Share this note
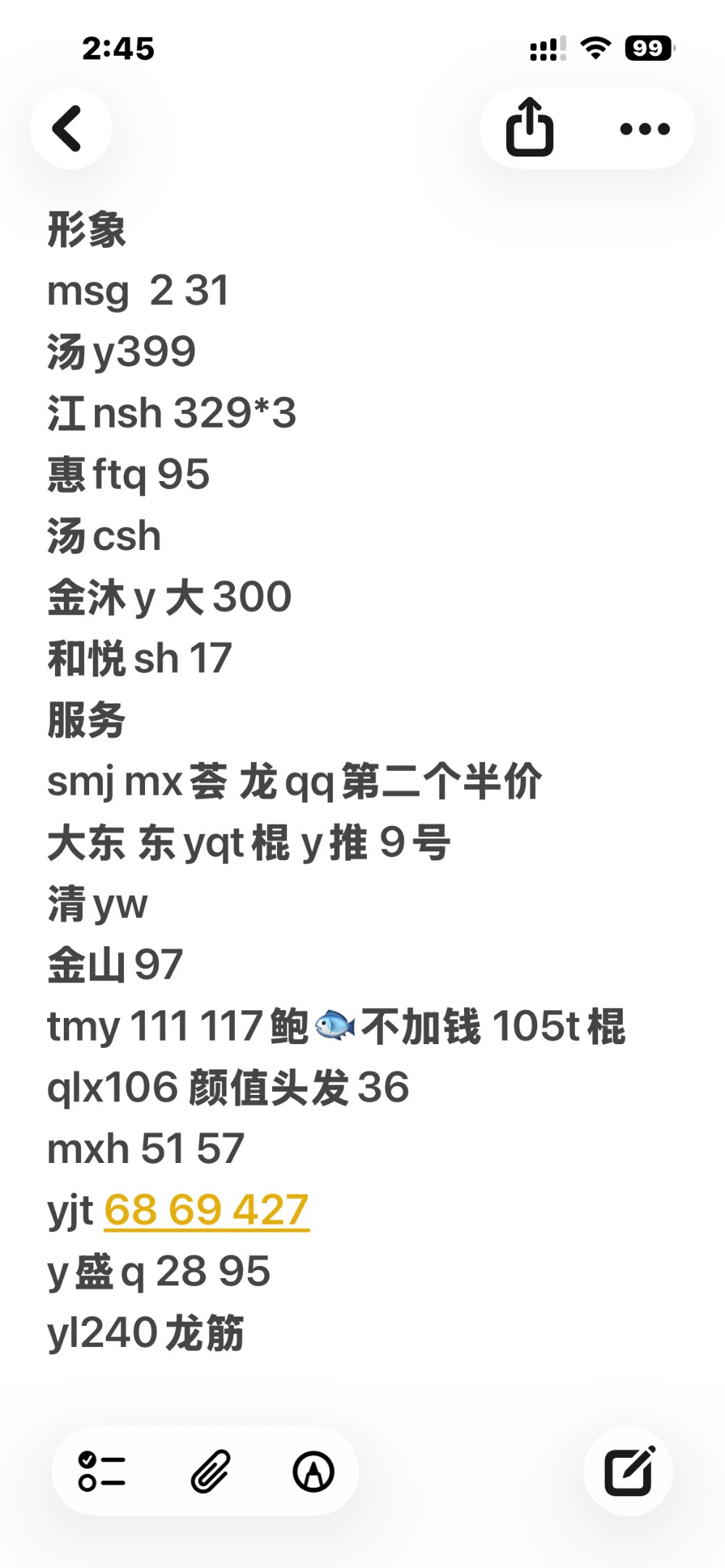Viewport: 725px width, 1568px height. (529, 128)
